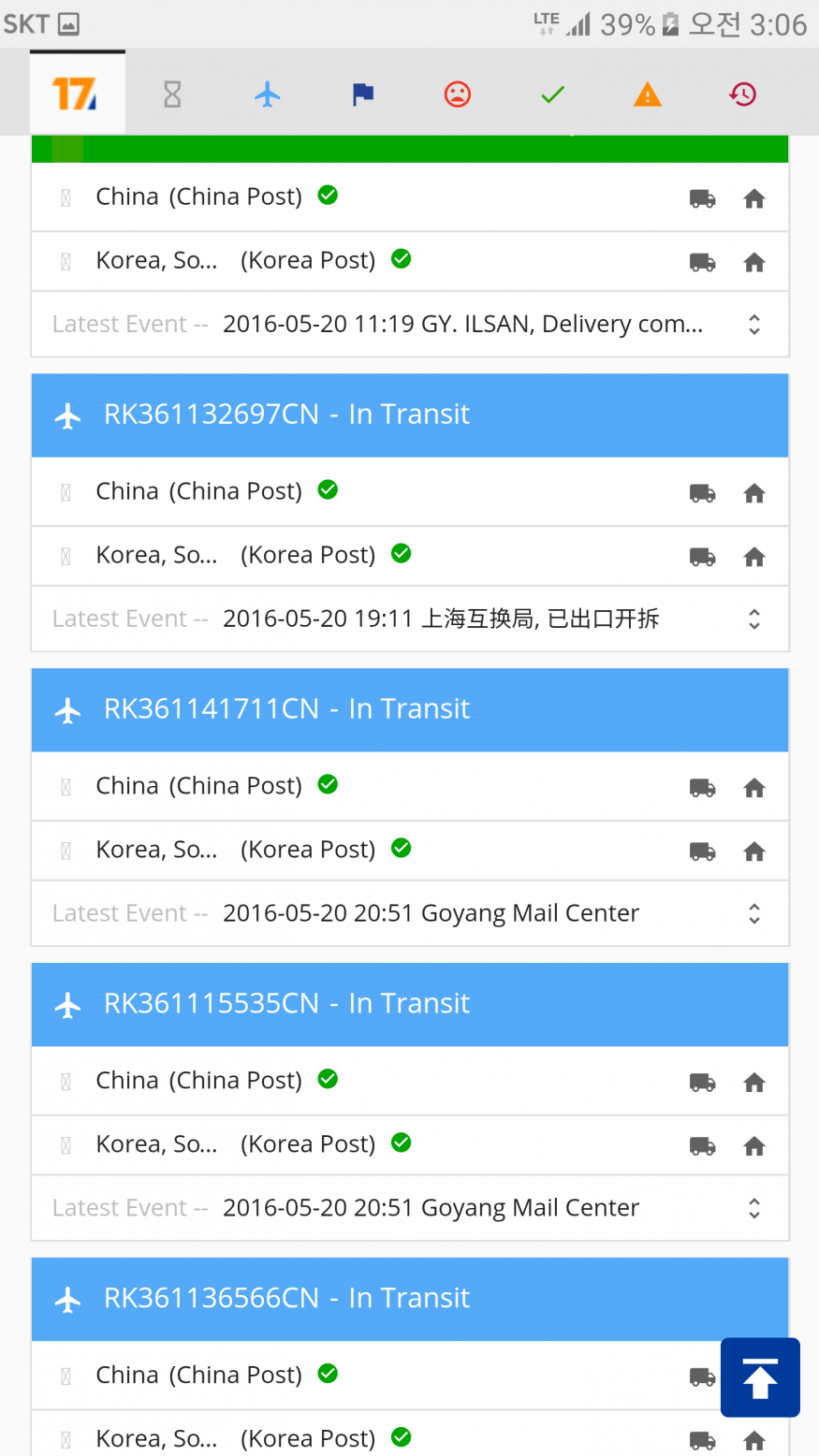The height and width of the screenshot is (1456, 819).
Task: Expand the 19:11 Shanghai latest event
Action: [754, 619]
